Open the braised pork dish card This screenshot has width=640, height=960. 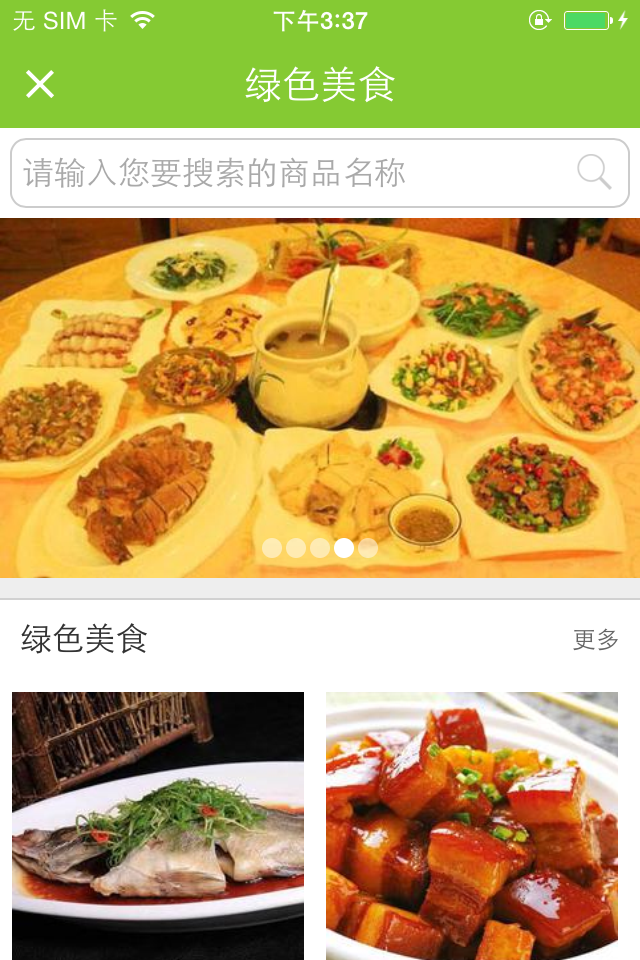[x=472, y=825]
